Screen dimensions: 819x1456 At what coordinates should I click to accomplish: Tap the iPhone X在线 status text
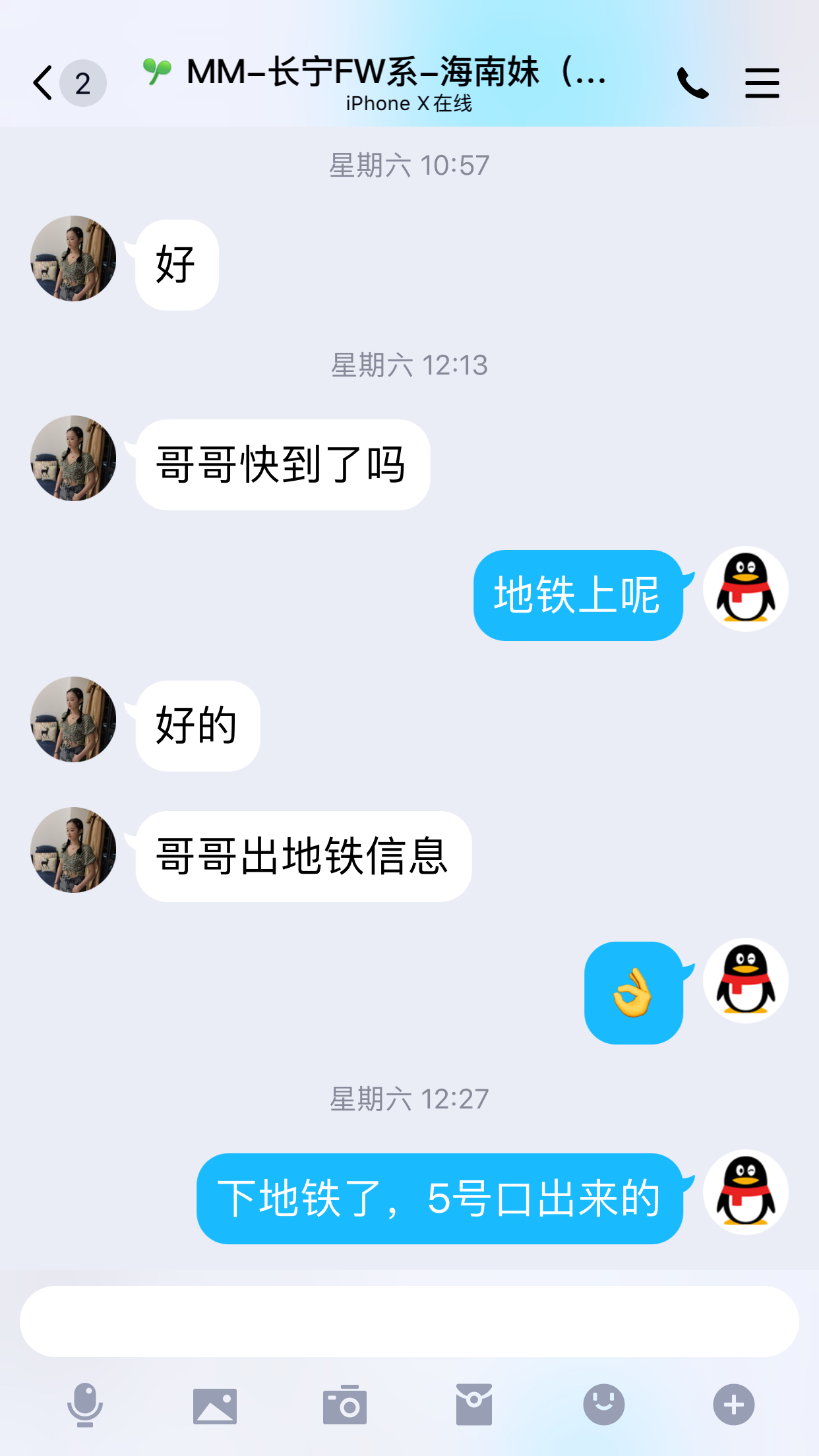click(409, 103)
